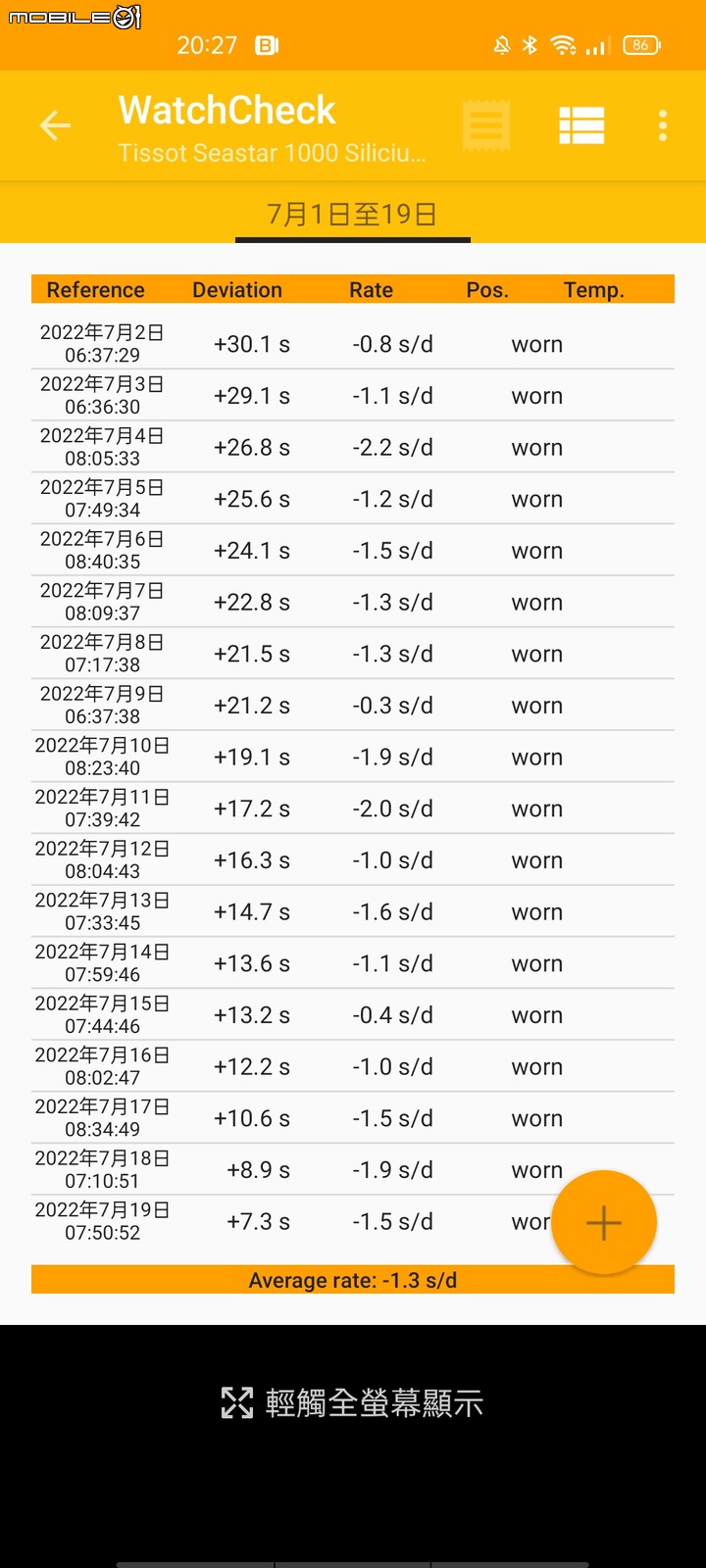The image size is (706, 1568).
Task: Tap 輕觸全螢幕顯示 to view fullscreen
Action: coord(353,1403)
